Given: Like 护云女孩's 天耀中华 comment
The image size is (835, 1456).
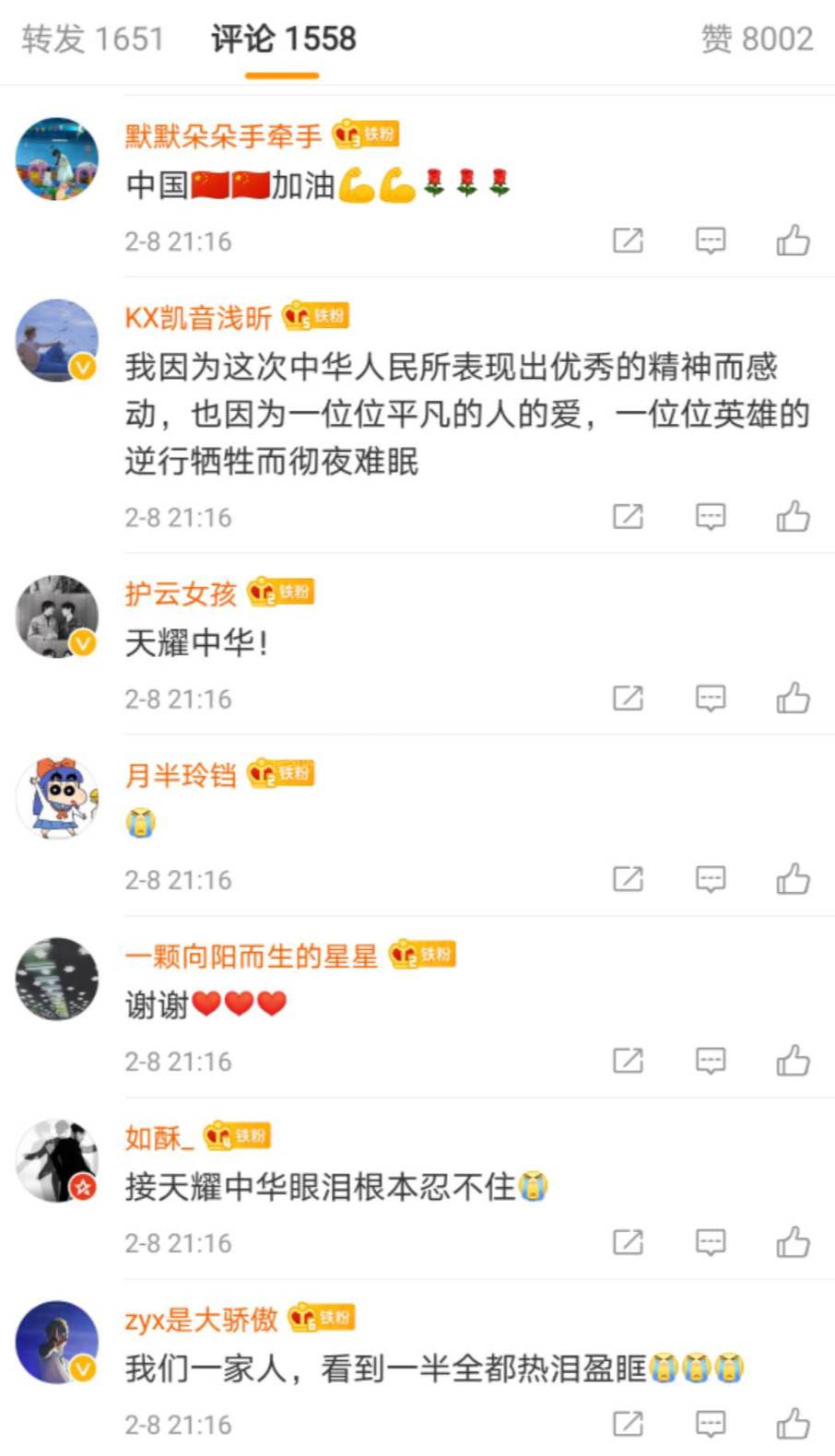Looking at the screenshot, I should coord(793,698).
